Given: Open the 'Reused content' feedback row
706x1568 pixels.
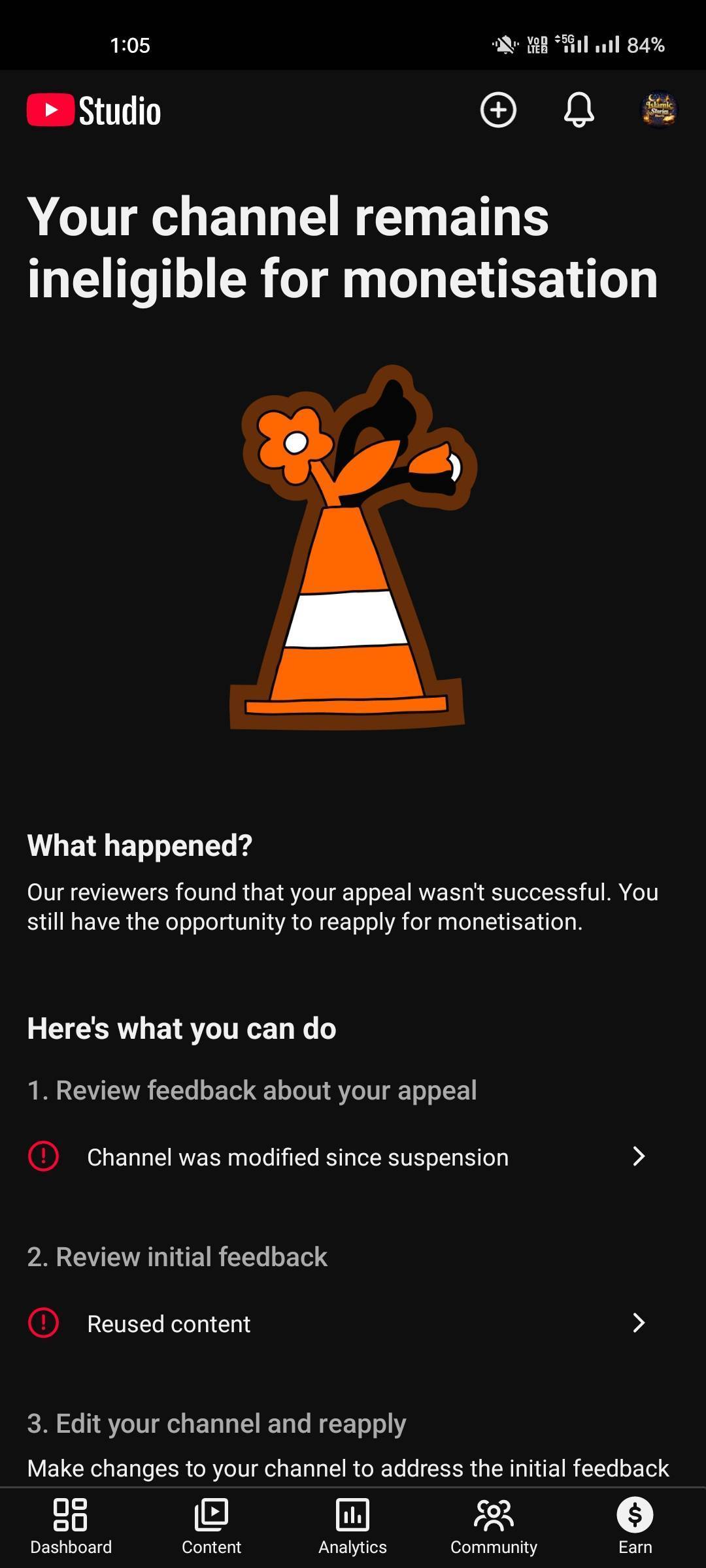Looking at the screenshot, I should pyautogui.click(x=337, y=1324).
